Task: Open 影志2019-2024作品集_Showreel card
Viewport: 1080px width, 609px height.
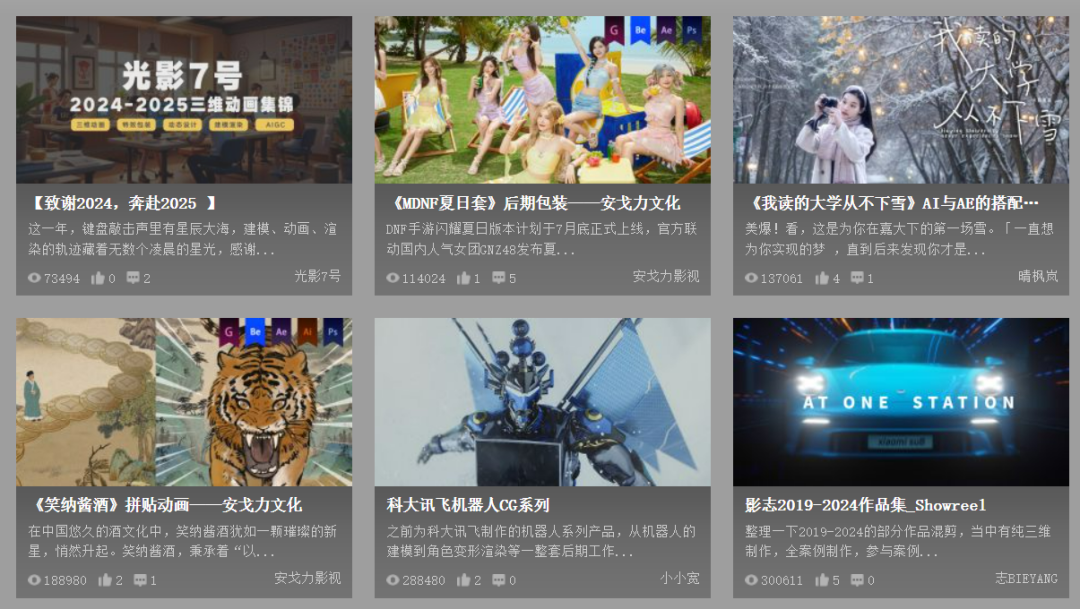Action: (900, 402)
